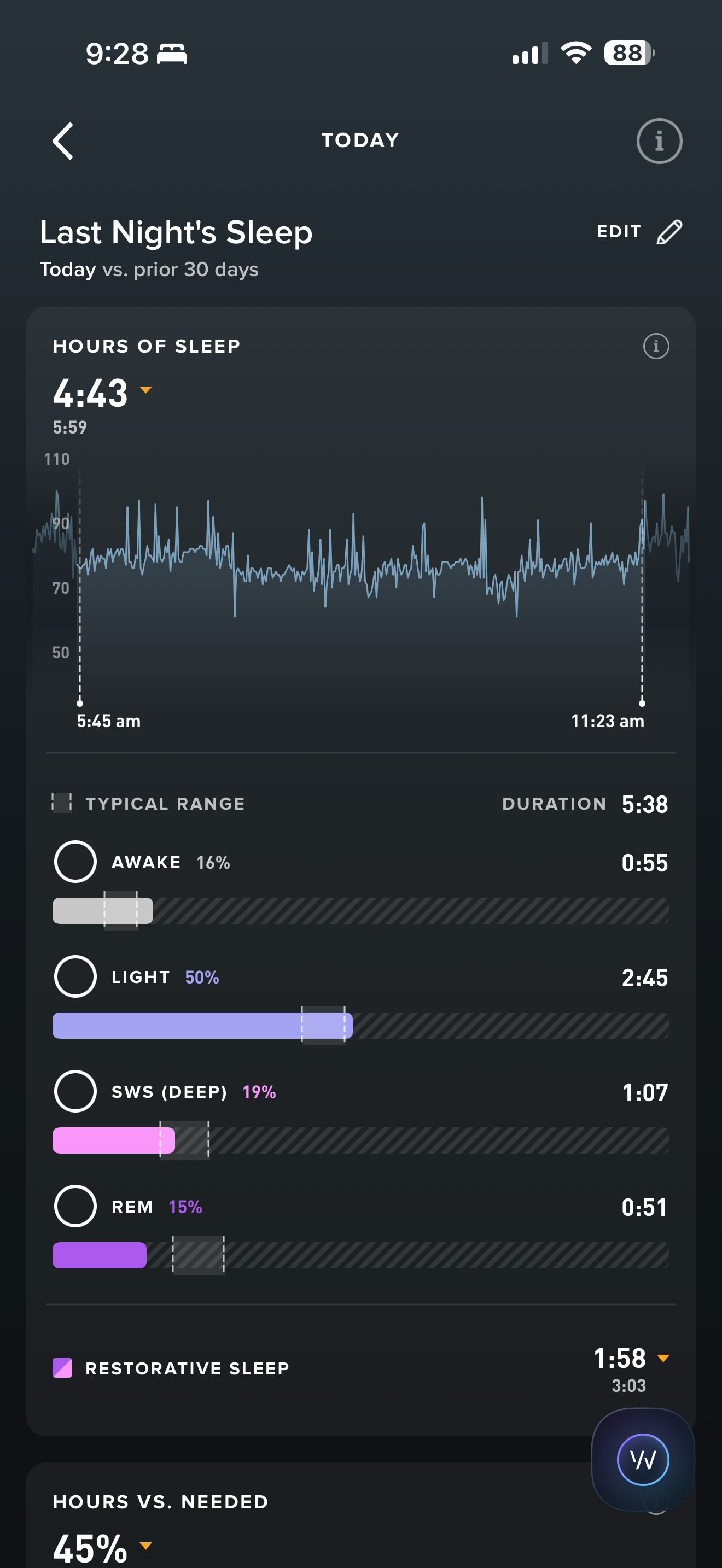Edit last night's sleep
The width and height of the screenshot is (722, 1568).
[x=639, y=232]
